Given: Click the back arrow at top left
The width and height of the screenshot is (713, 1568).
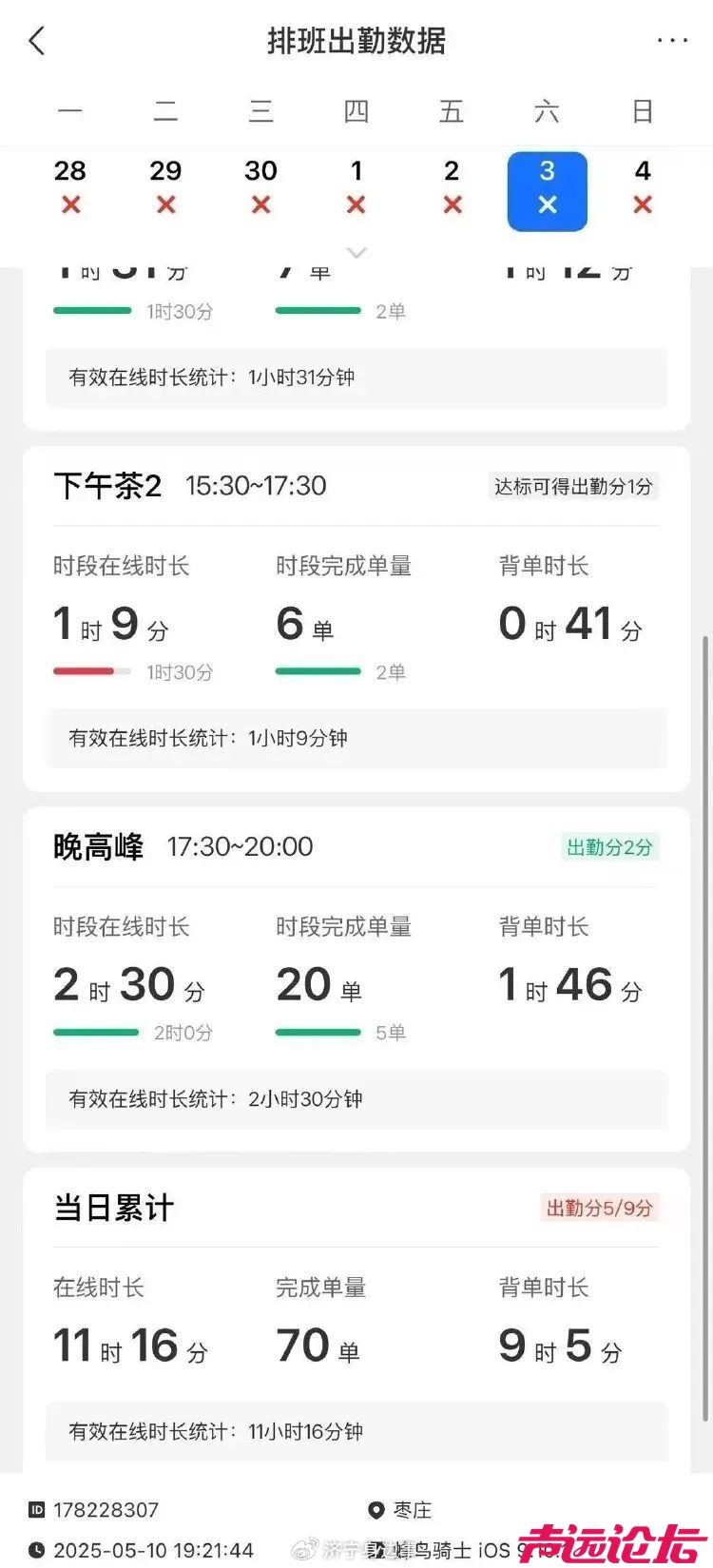Looking at the screenshot, I should pyautogui.click(x=36, y=41).
